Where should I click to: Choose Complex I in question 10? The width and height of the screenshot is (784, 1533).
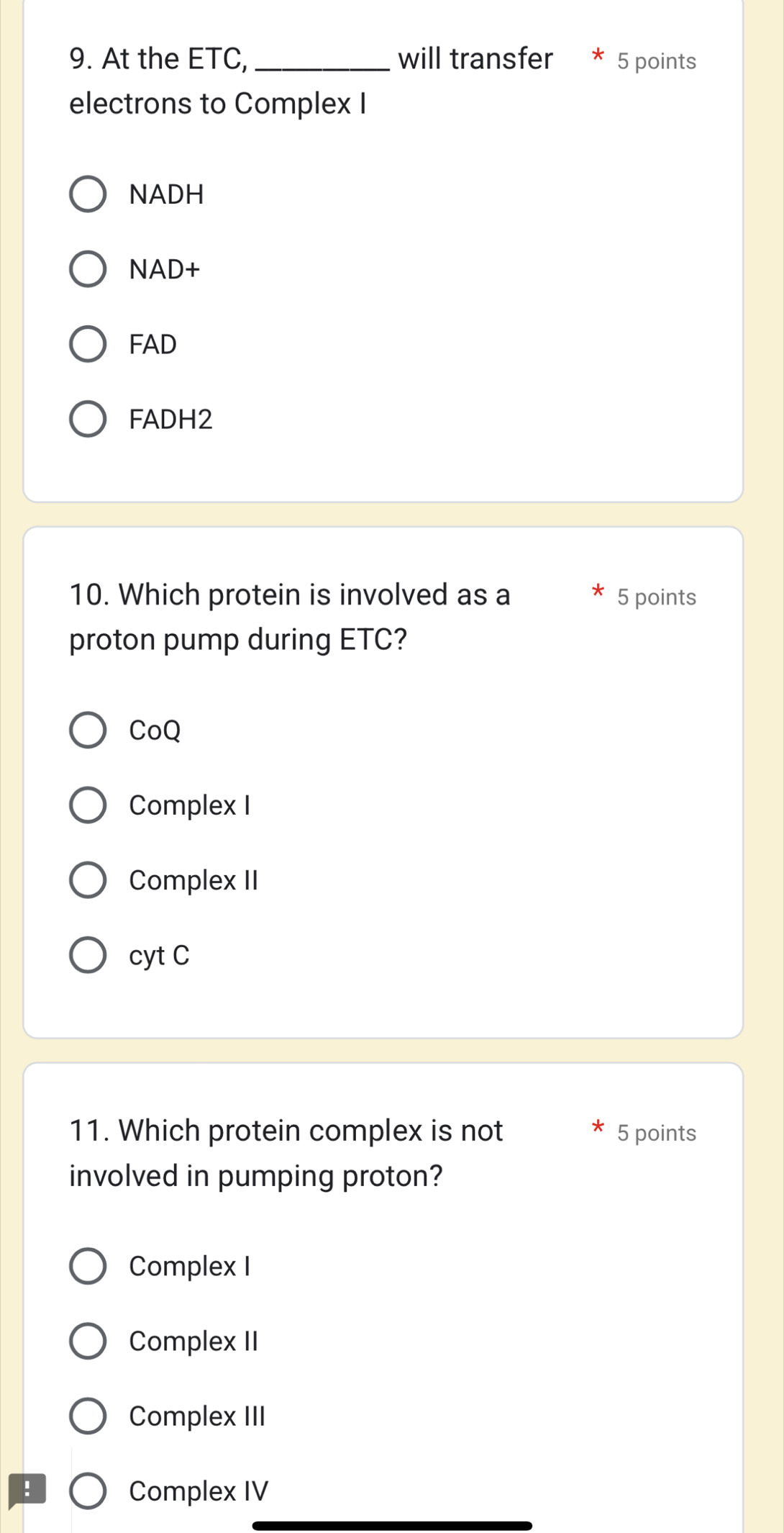[88, 805]
